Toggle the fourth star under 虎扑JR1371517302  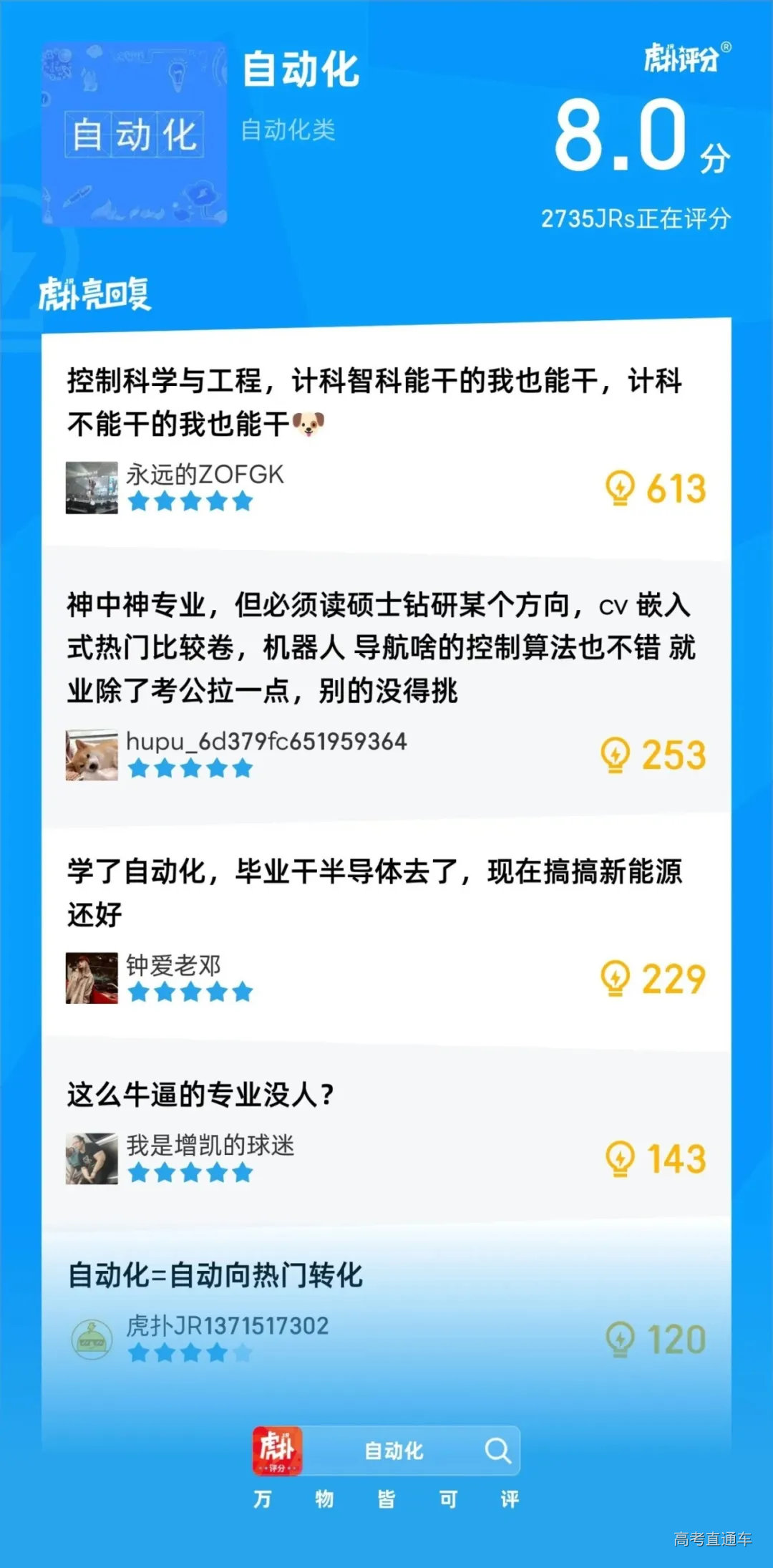click(x=215, y=1352)
